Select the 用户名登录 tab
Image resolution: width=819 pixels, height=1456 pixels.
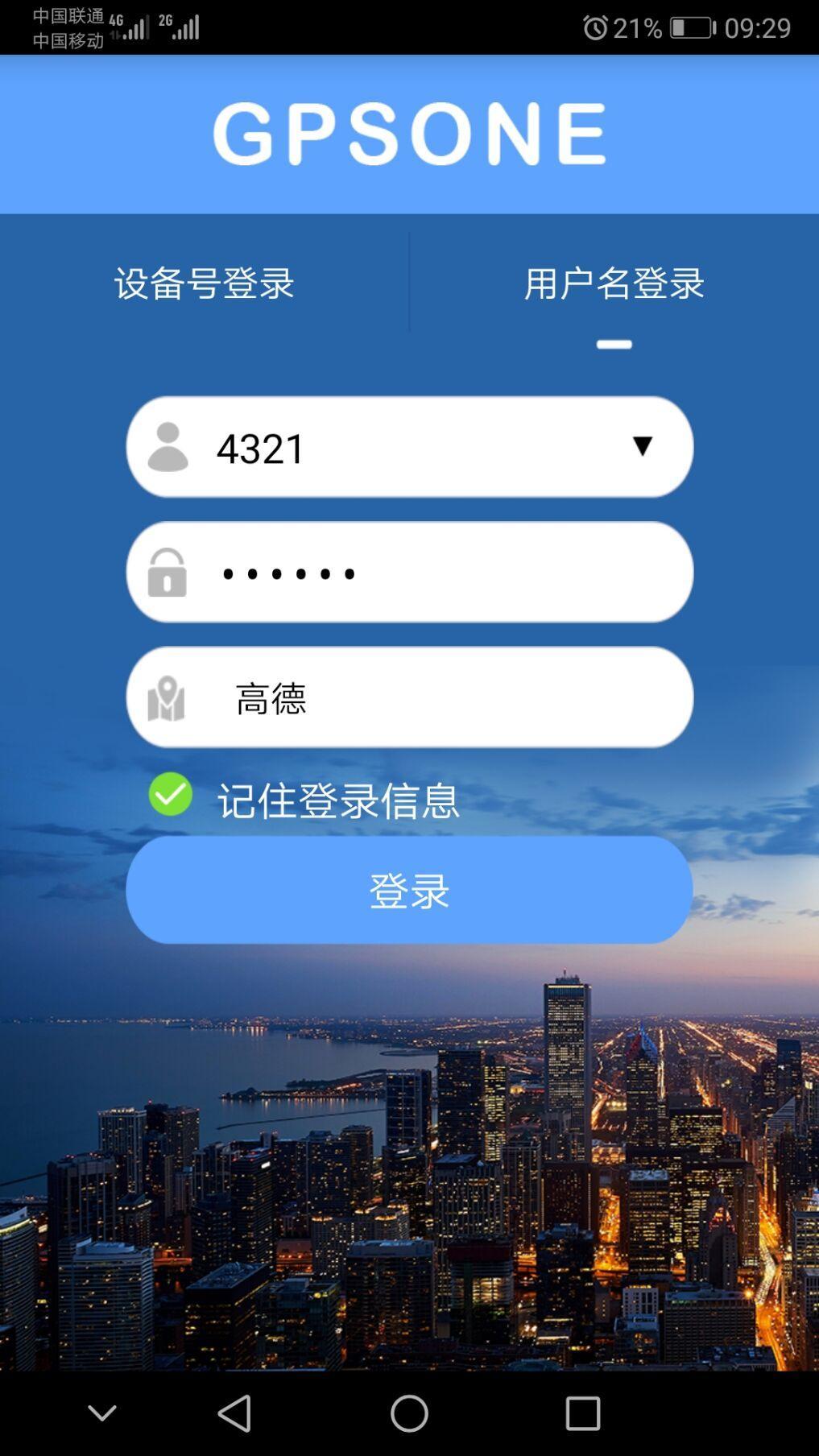tap(614, 283)
